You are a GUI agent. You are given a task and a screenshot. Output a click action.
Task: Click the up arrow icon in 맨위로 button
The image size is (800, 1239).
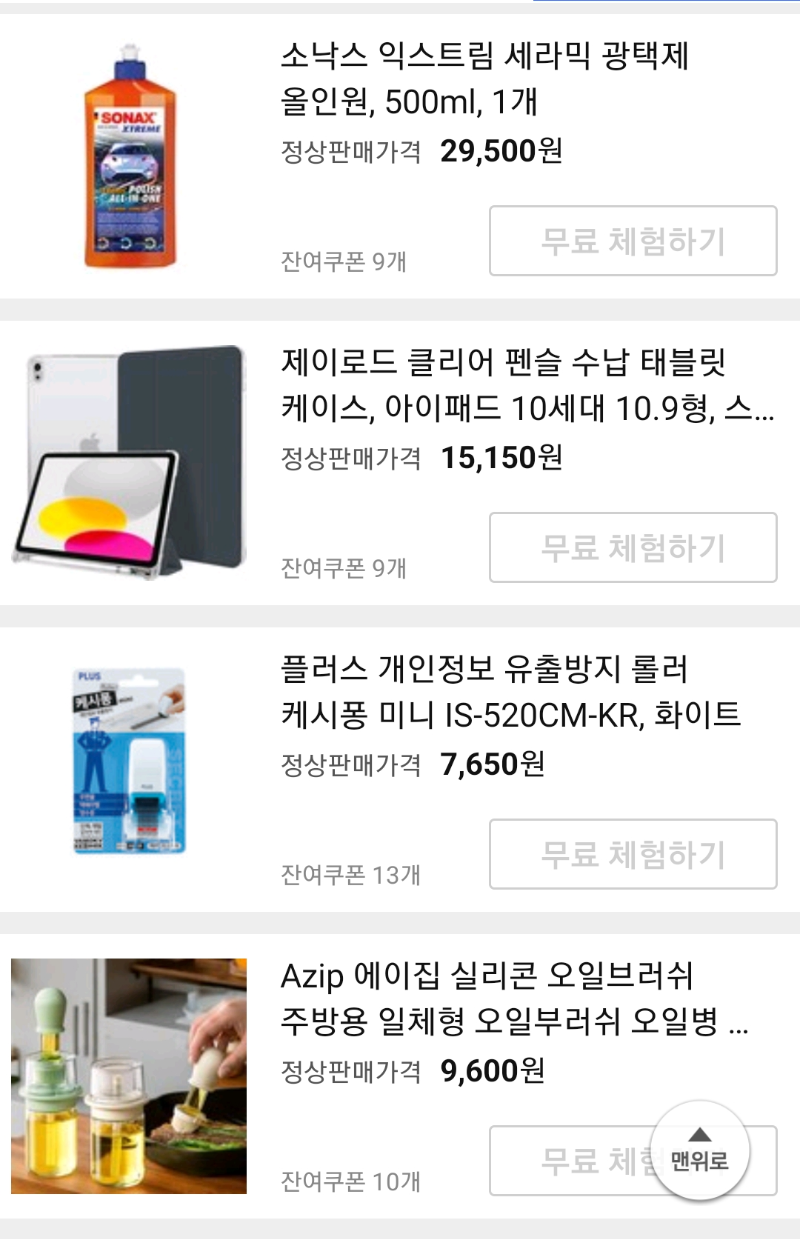pos(698,1132)
